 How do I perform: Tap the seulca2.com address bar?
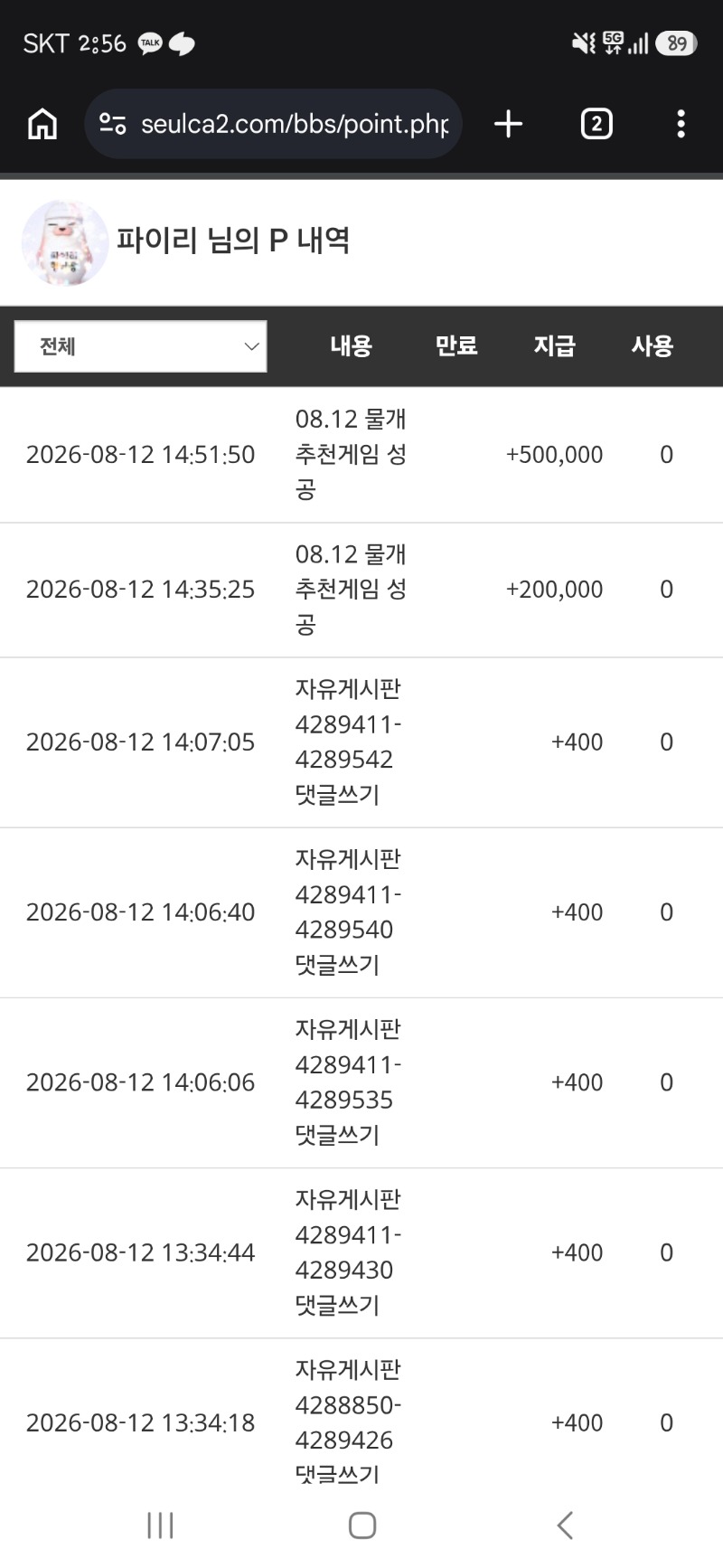273,124
